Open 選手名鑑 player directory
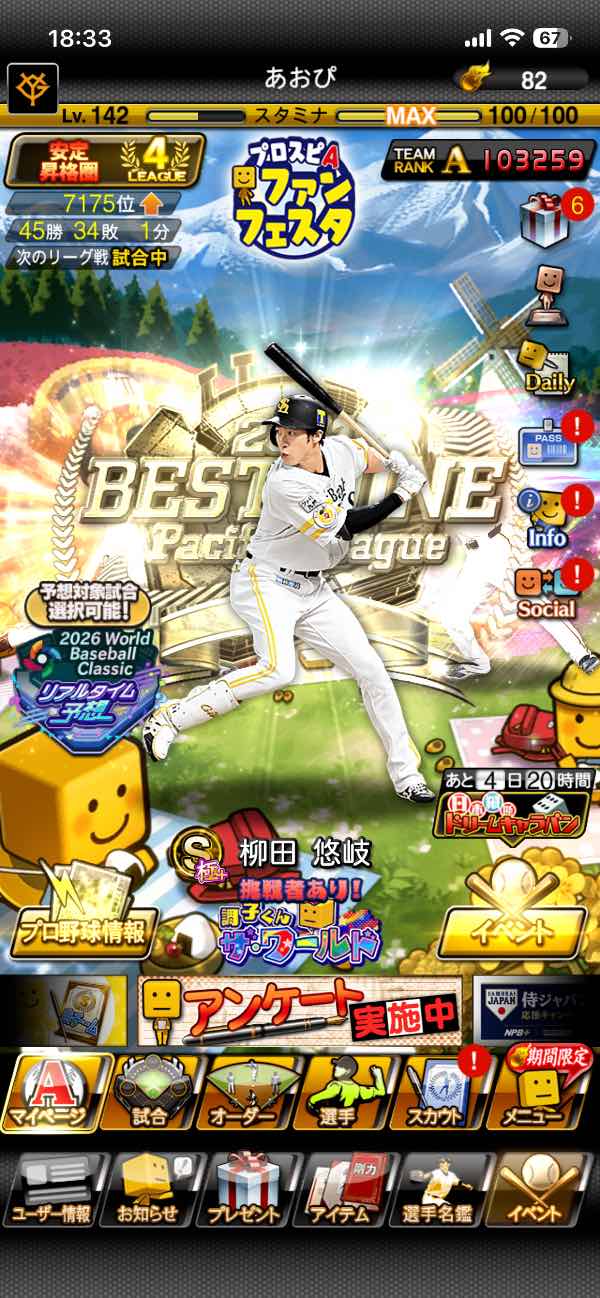600x1298 pixels. [442, 1190]
